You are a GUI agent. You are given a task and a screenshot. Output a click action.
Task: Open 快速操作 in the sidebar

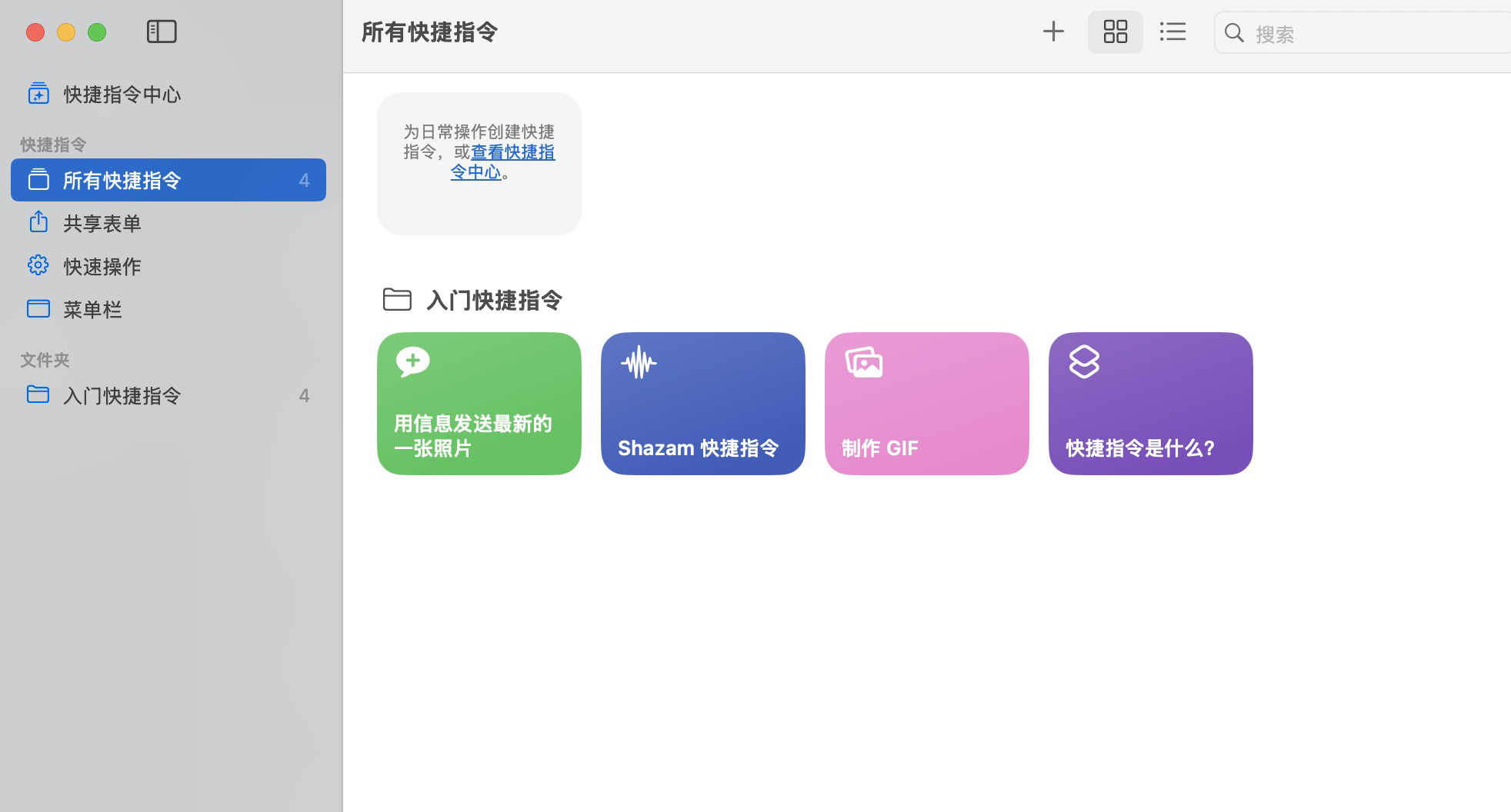coord(102,266)
